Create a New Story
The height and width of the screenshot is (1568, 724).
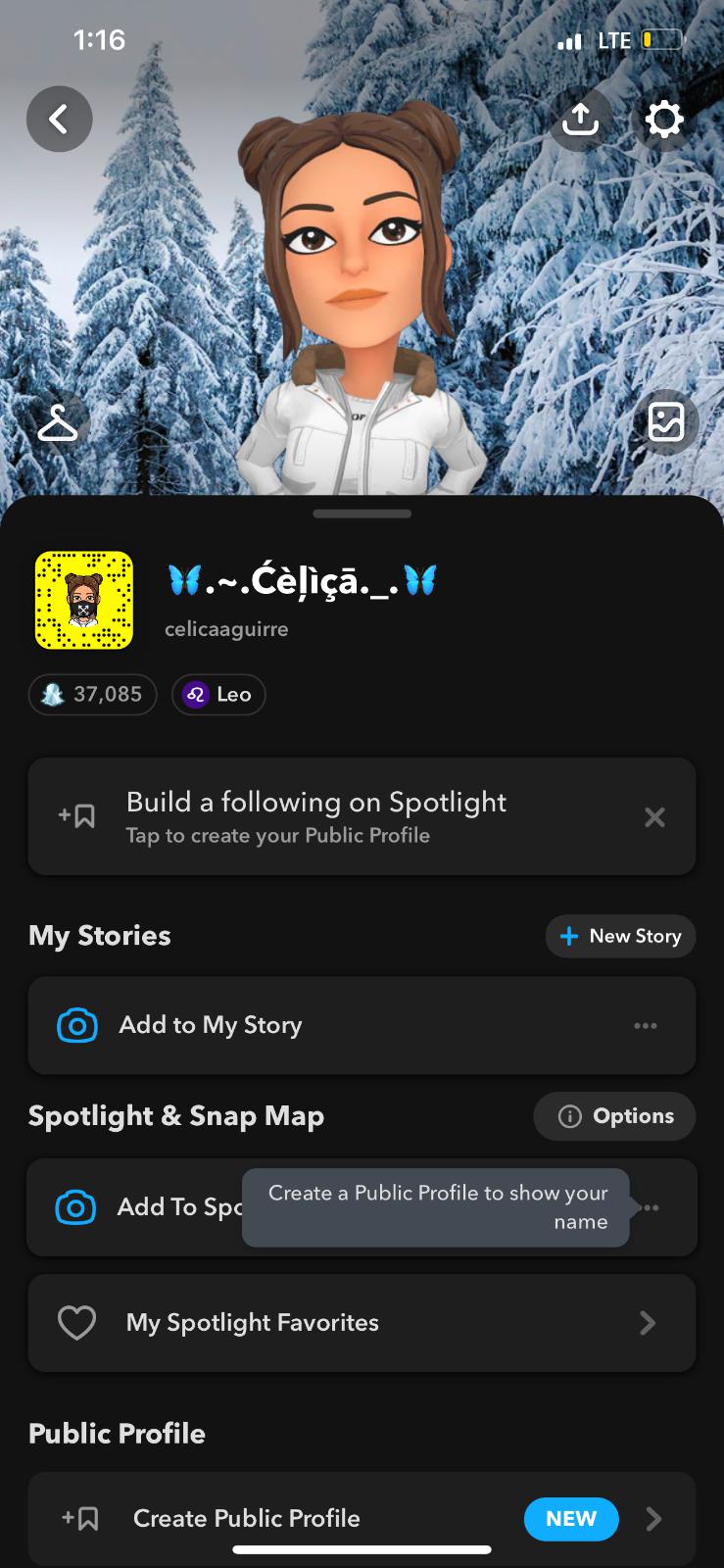coord(620,936)
